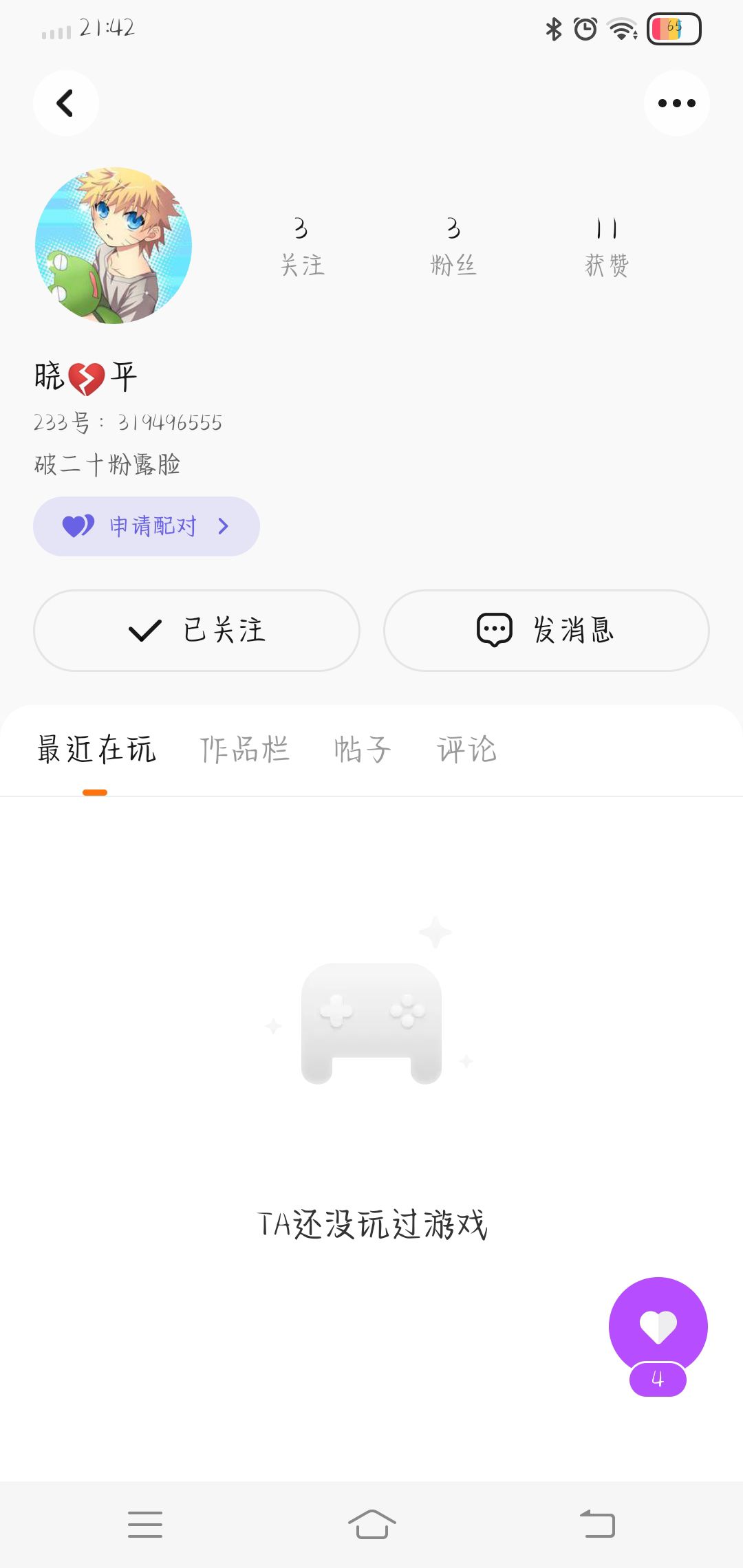Return to the system home screen

(x=372, y=1524)
